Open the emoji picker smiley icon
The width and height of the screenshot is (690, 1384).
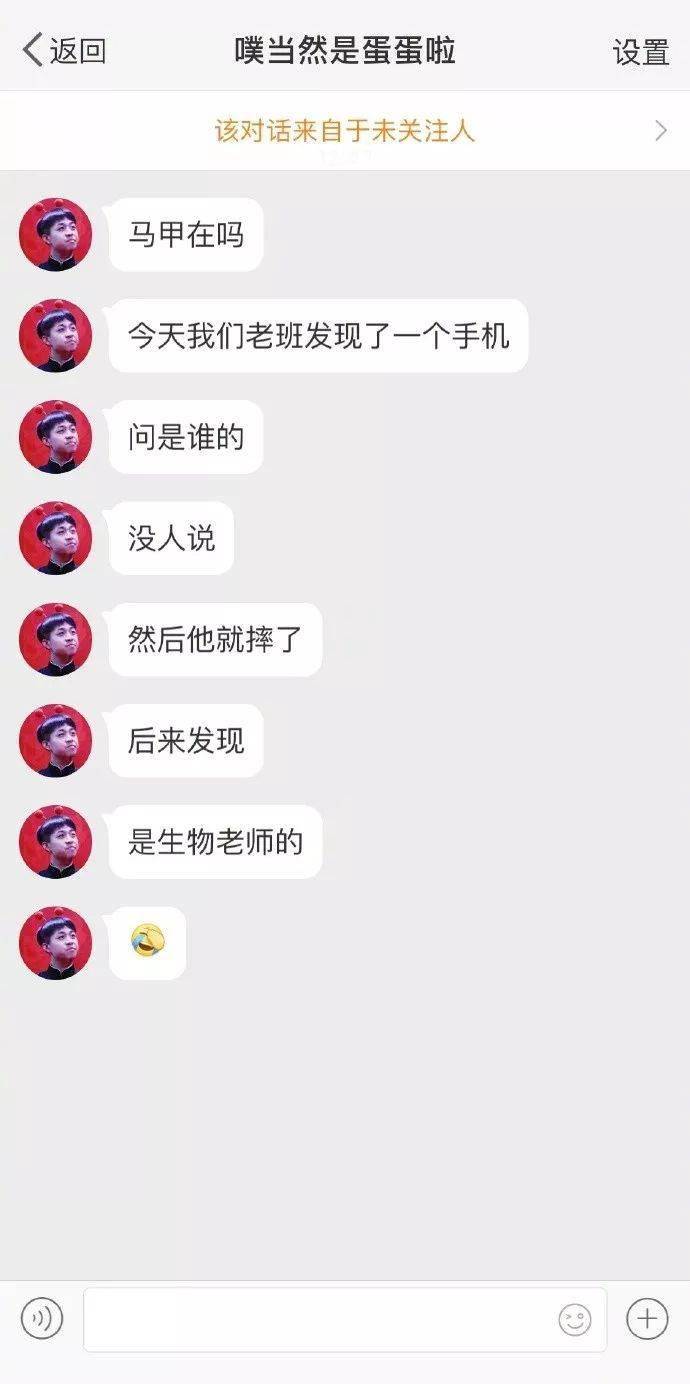(575, 1320)
